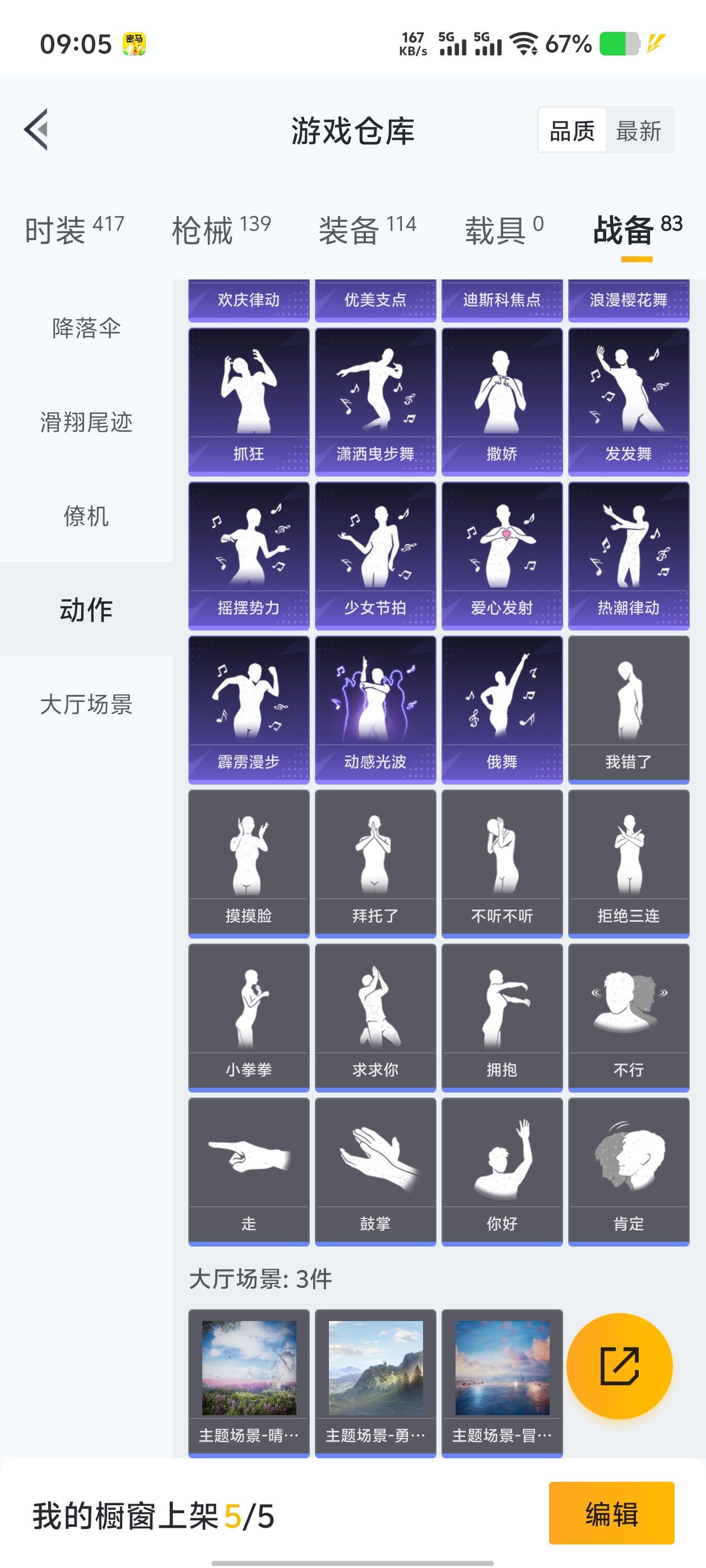Switch to the 时装 tab
The width and height of the screenshot is (706, 1568).
click(x=74, y=230)
